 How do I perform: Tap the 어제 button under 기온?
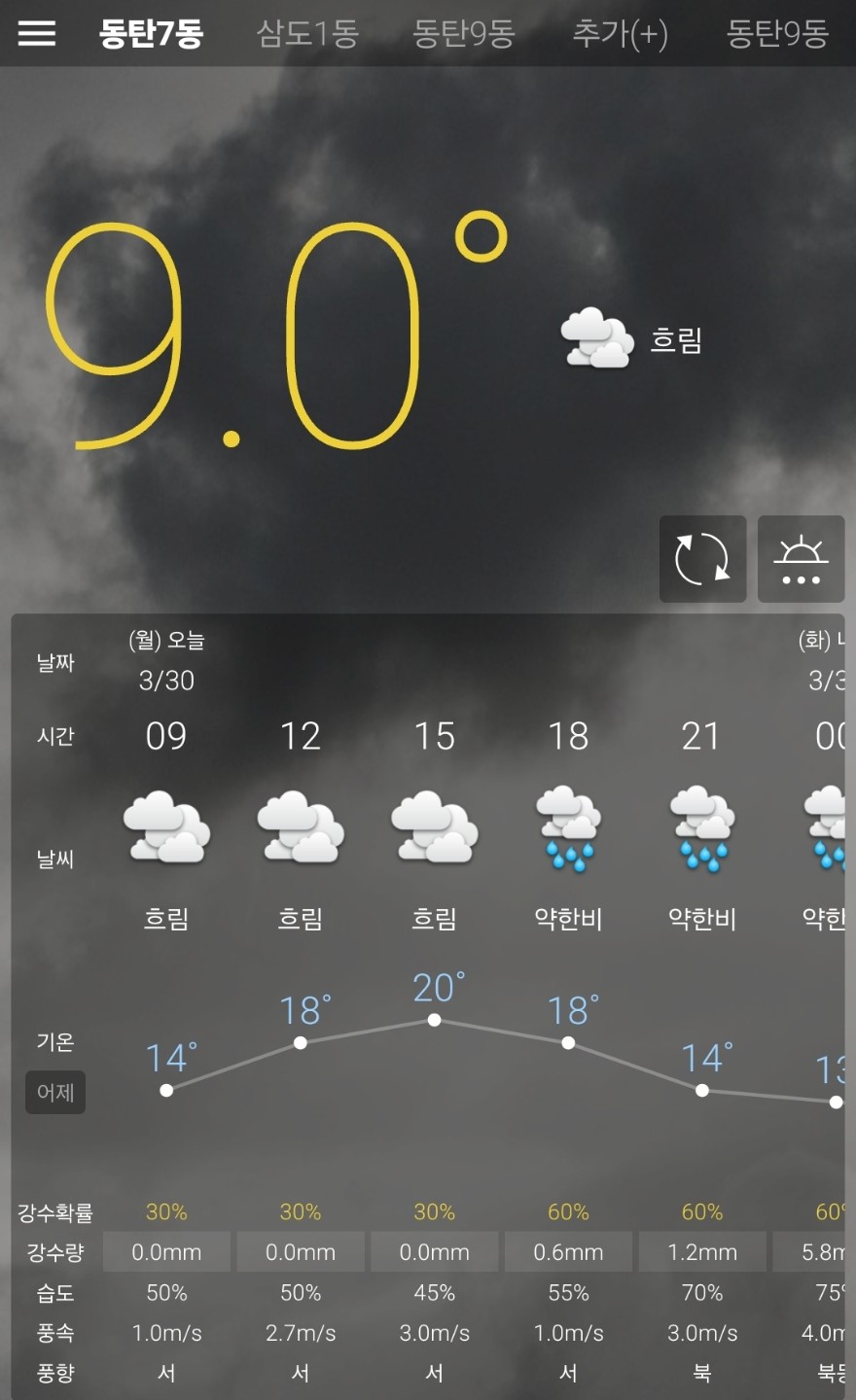click(55, 1092)
